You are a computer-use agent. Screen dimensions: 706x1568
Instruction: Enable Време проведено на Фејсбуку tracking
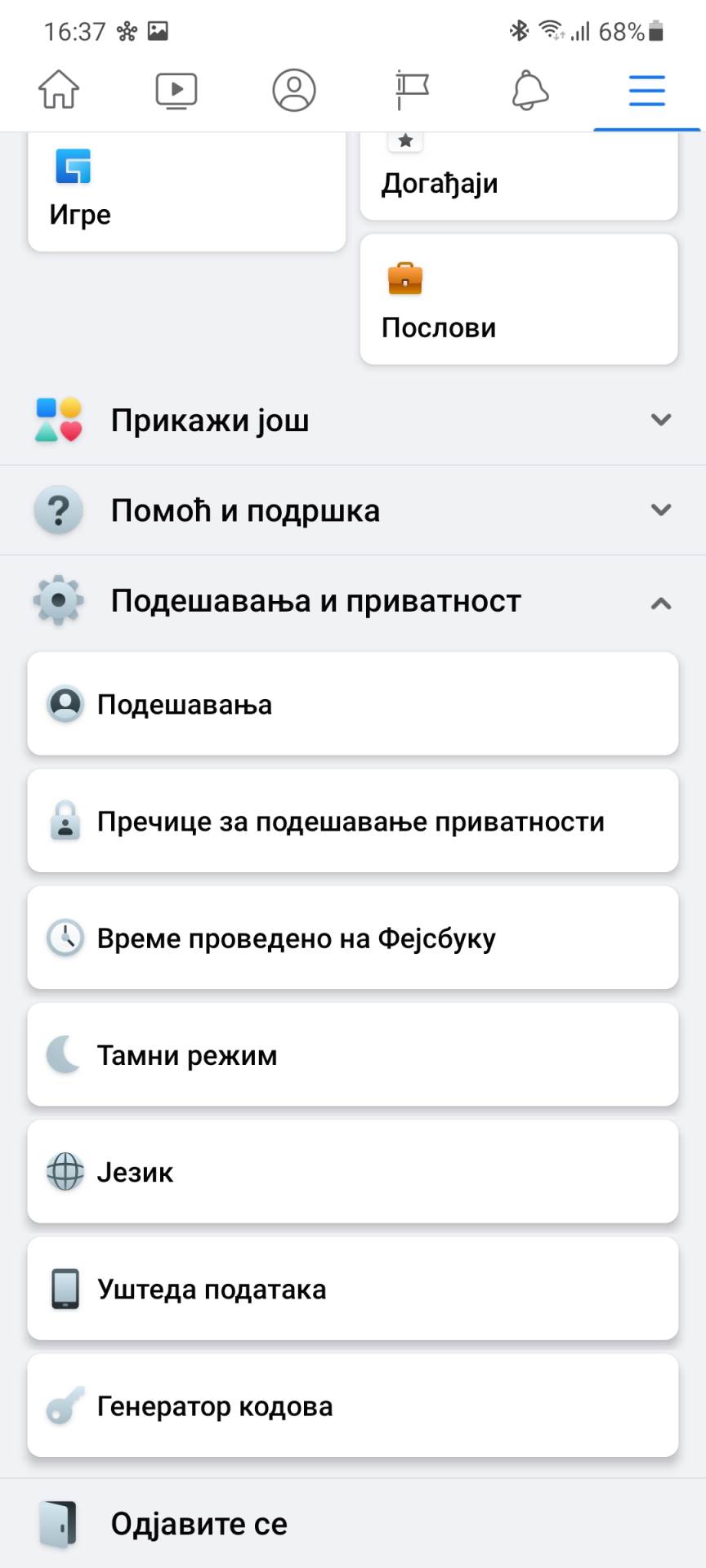click(353, 938)
